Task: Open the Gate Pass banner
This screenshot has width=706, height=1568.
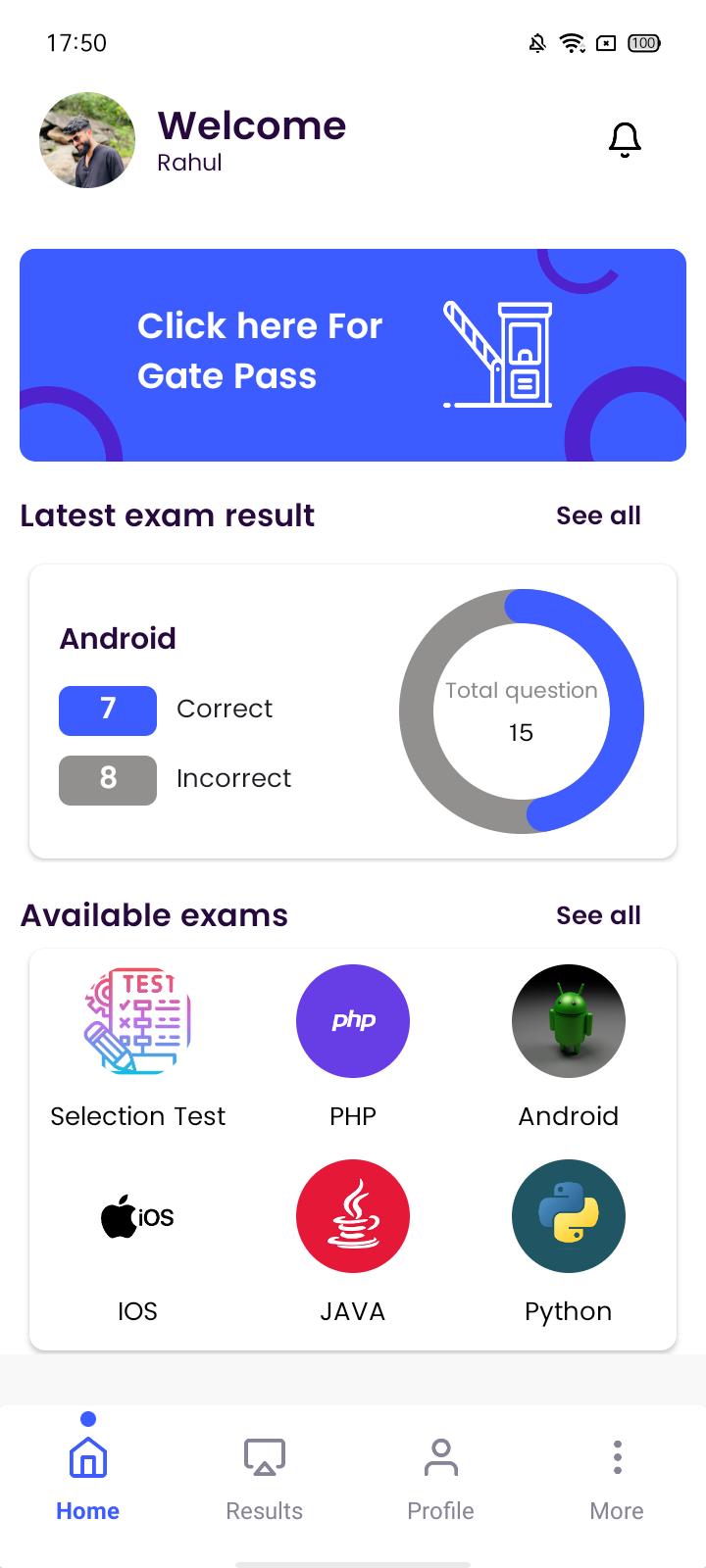Action: (353, 355)
